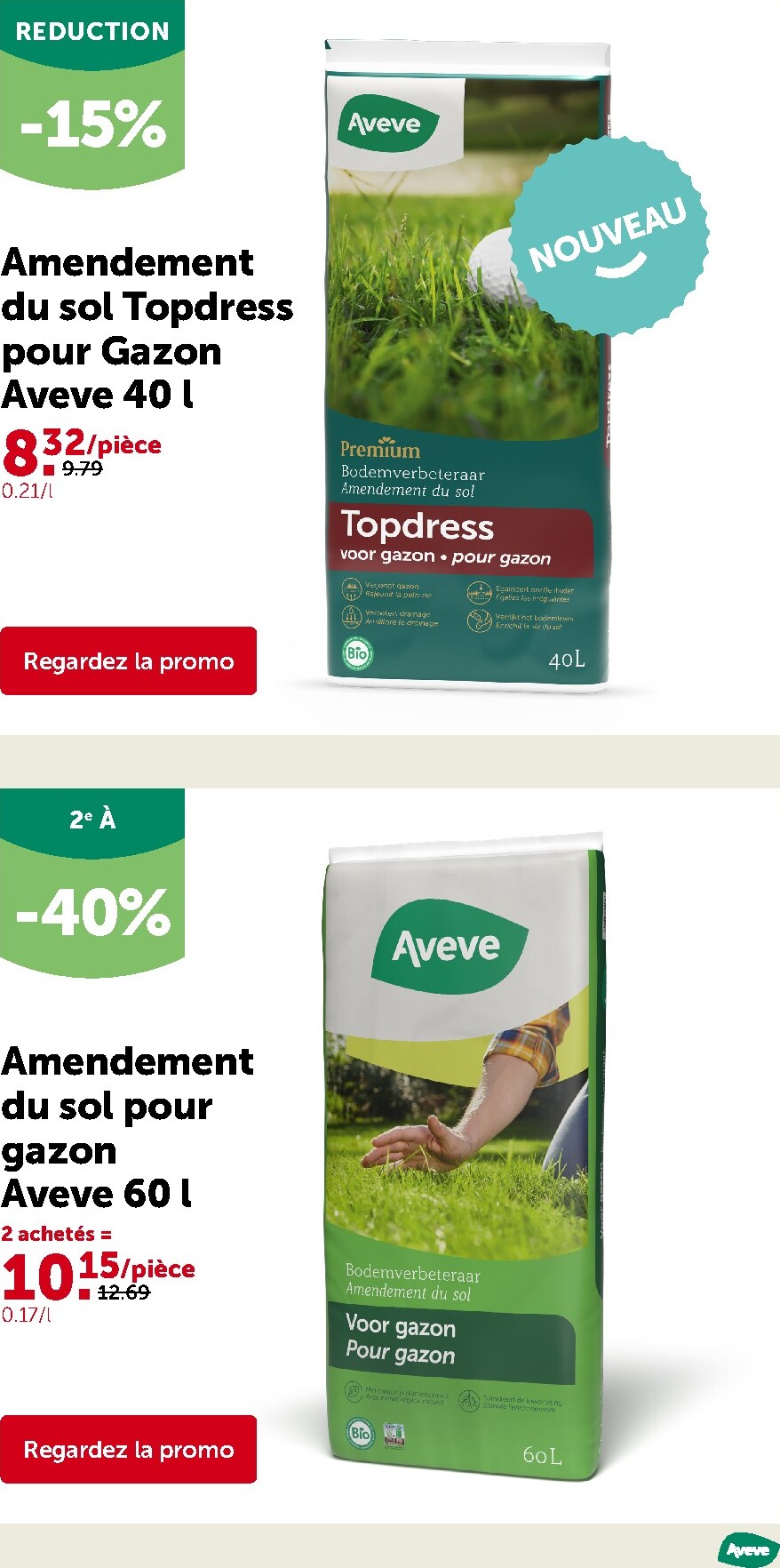
Task: Select the Amendement du sol pour gazon title
Action: (x=128, y=1129)
